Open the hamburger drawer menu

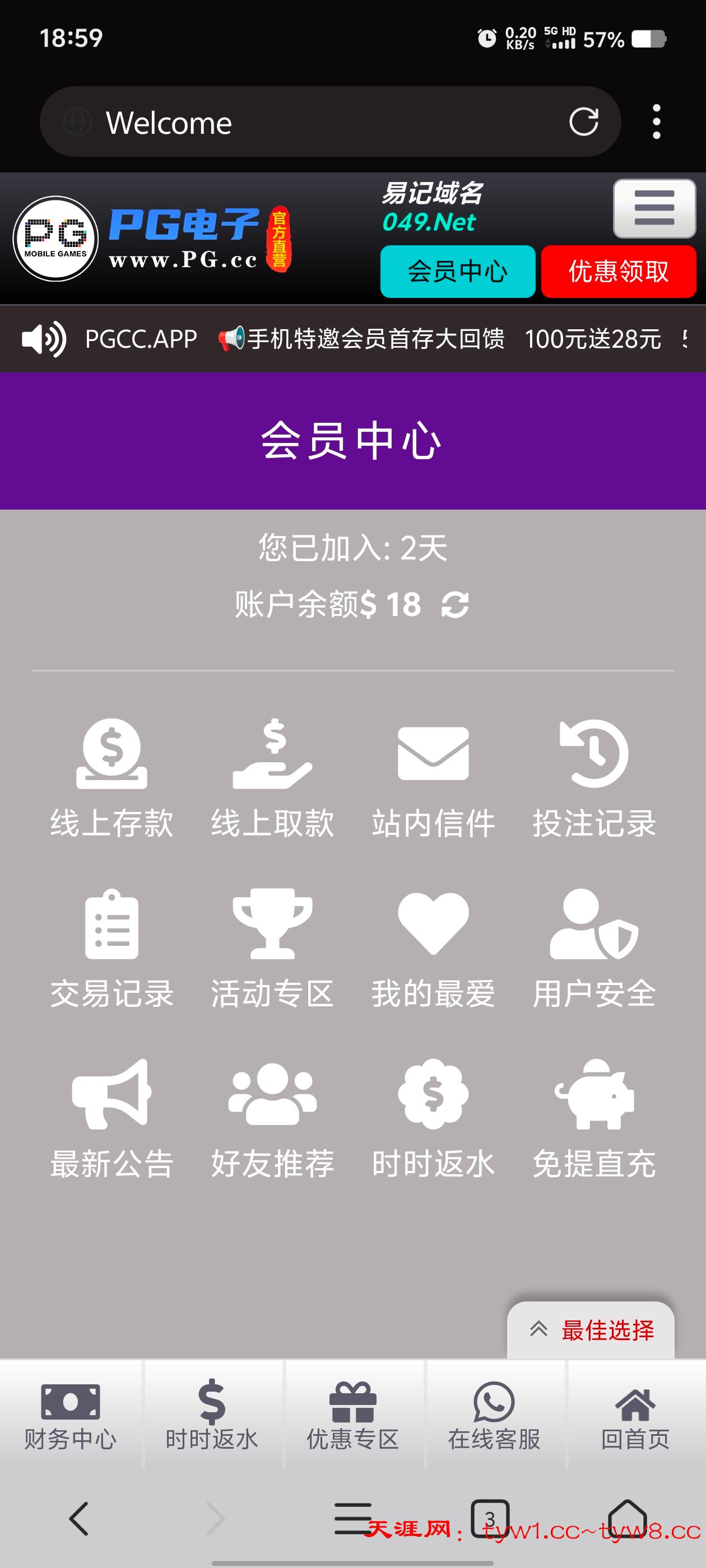point(654,208)
